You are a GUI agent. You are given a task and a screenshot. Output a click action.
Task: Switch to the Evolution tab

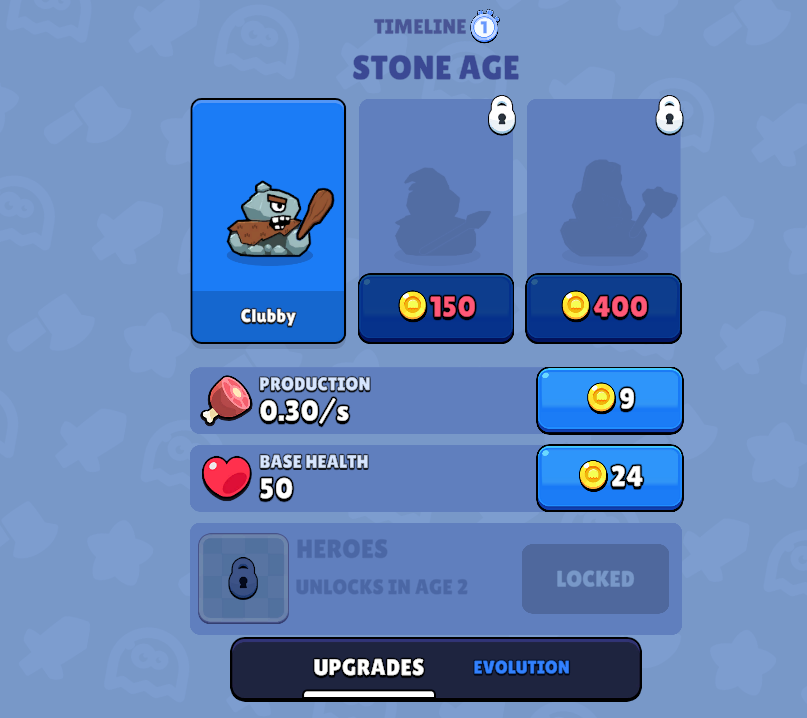point(521,668)
